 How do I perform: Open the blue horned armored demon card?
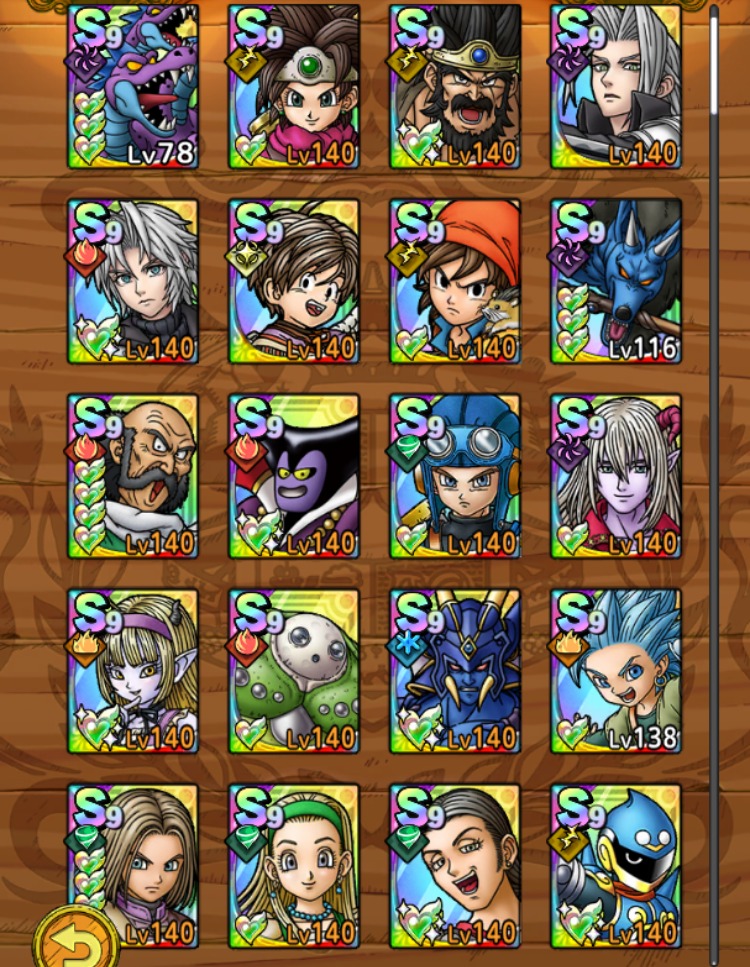click(x=455, y=671)
